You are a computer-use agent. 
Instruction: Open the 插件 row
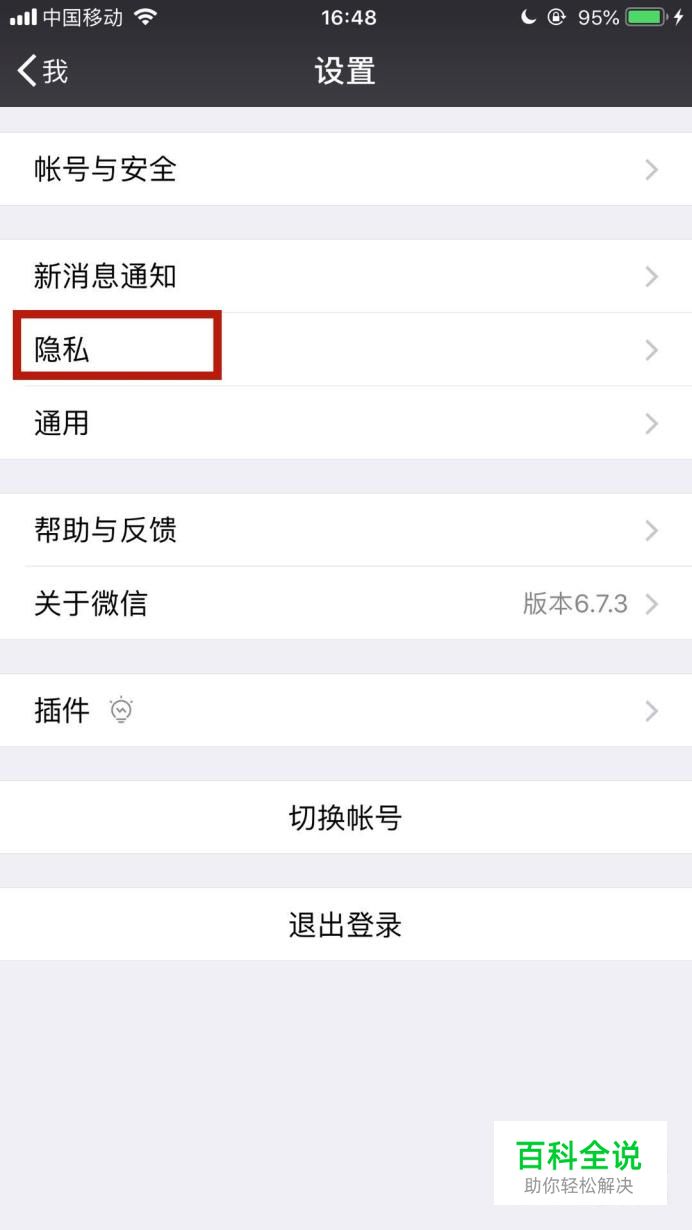pos(345,710)
